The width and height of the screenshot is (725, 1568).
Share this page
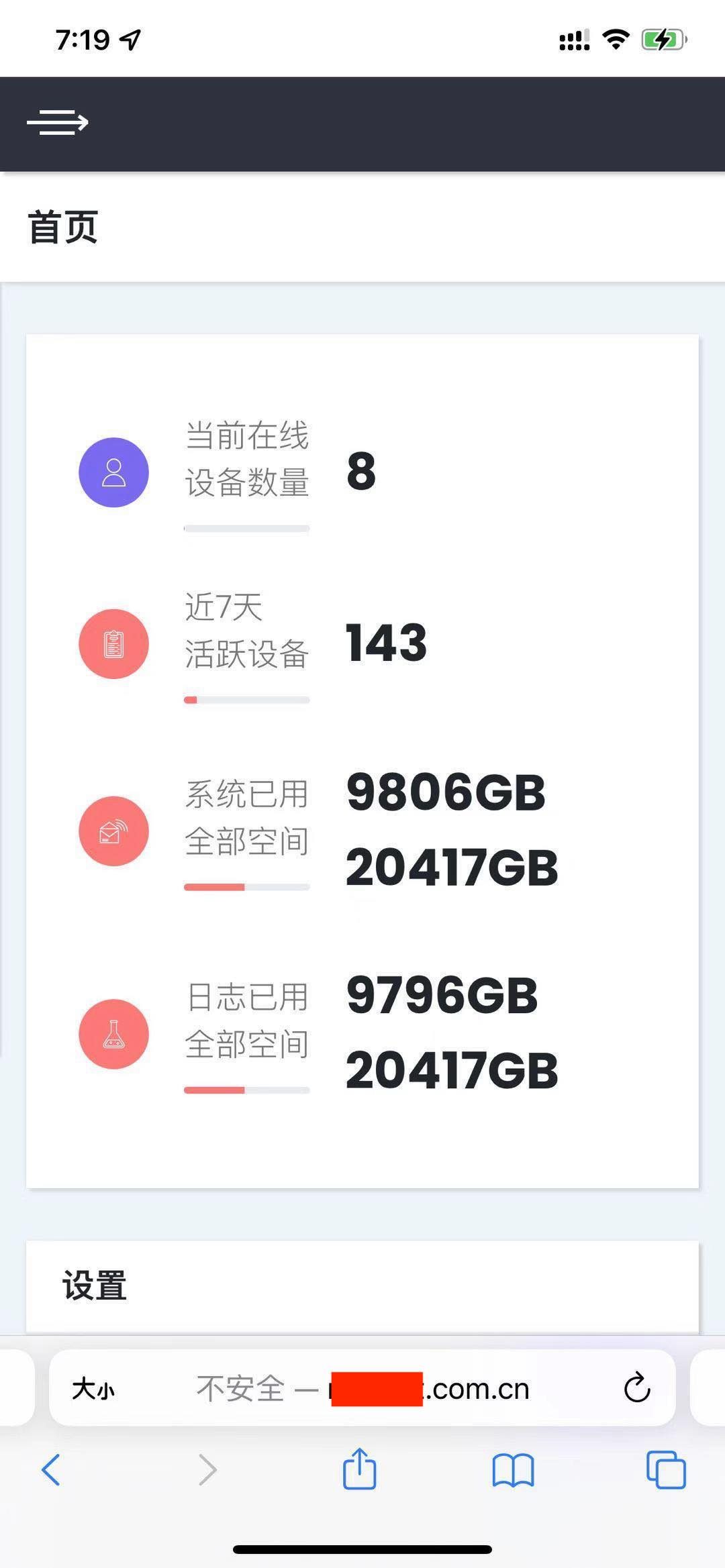point(359,1469)
